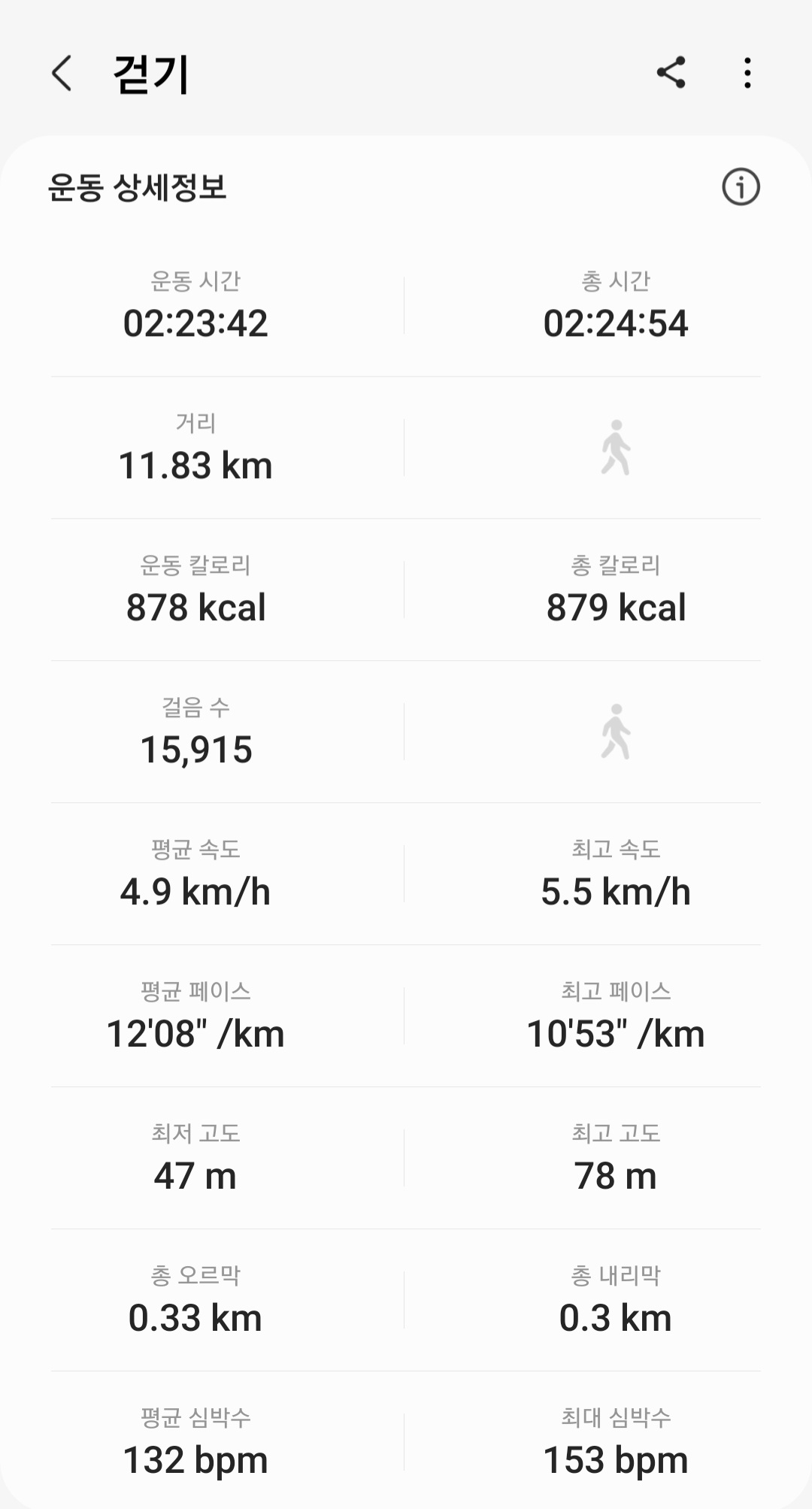This screenshot has height=1509, width=812.
Task: Open the more options menu
Action: (747, 73)
